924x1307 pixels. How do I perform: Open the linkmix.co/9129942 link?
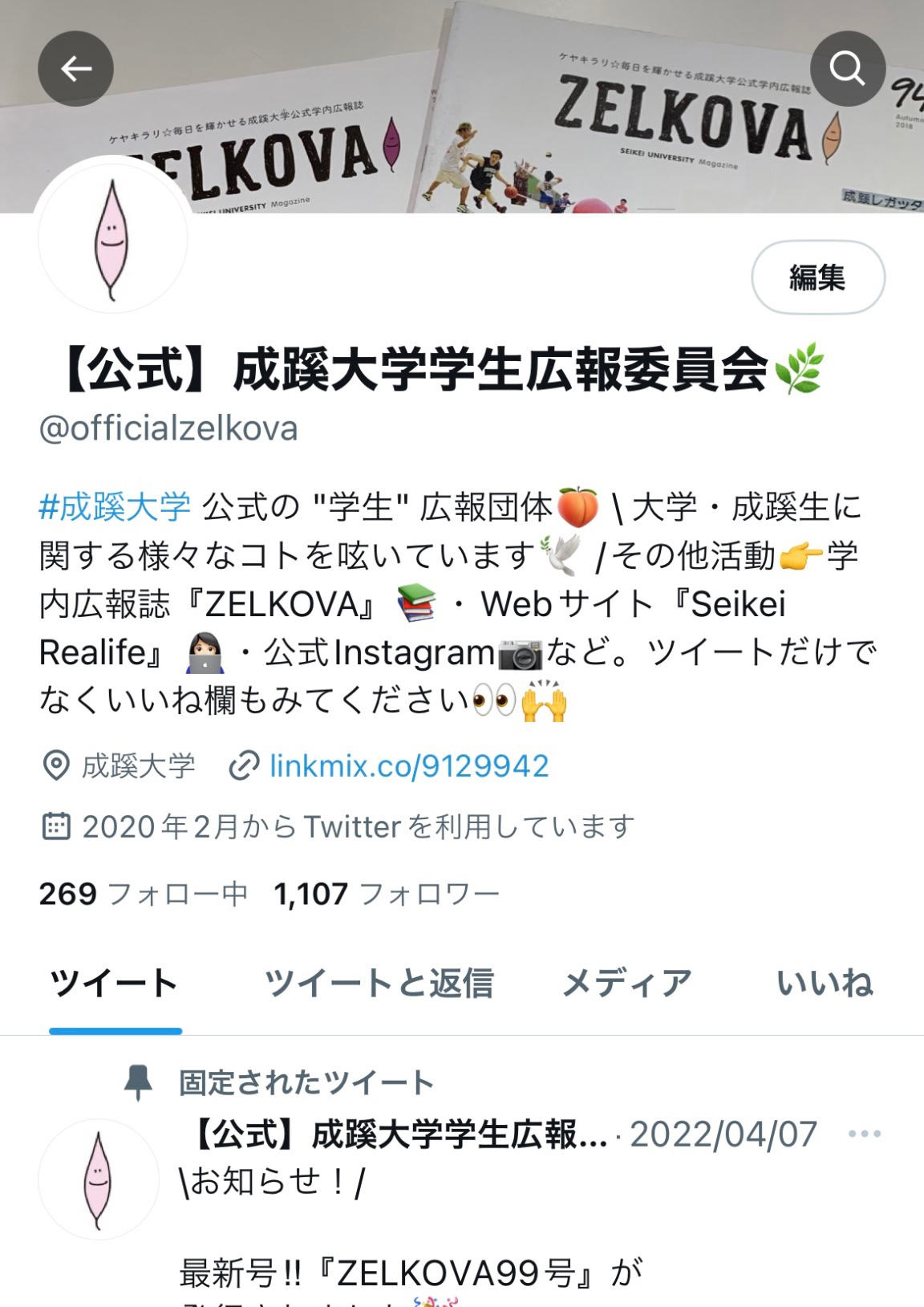(408, 766)
